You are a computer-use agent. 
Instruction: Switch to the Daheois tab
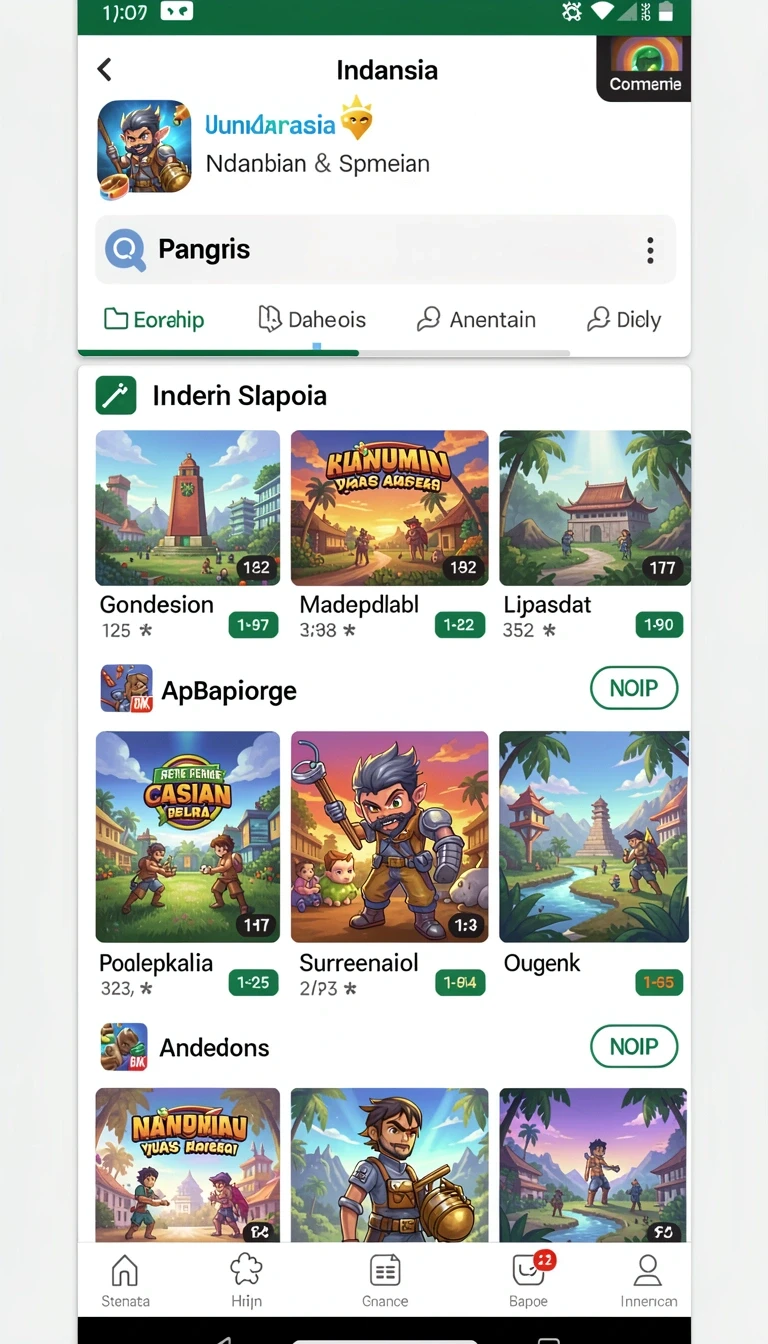pos(312,320)
